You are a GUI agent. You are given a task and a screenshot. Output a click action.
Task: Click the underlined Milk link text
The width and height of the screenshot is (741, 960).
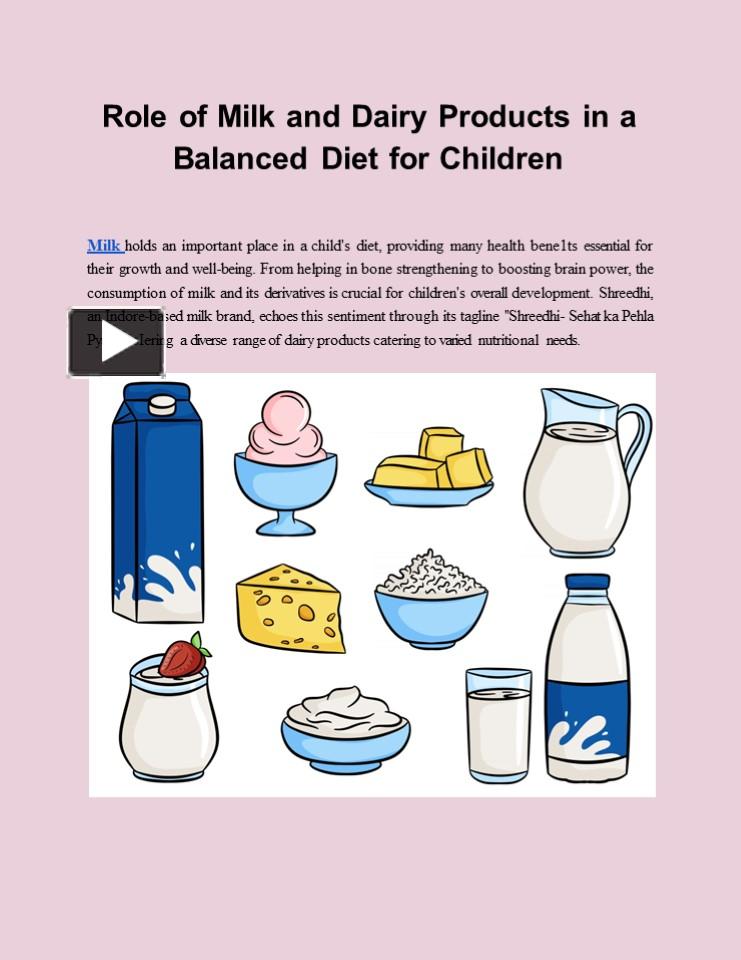click(x=103, y=245)
